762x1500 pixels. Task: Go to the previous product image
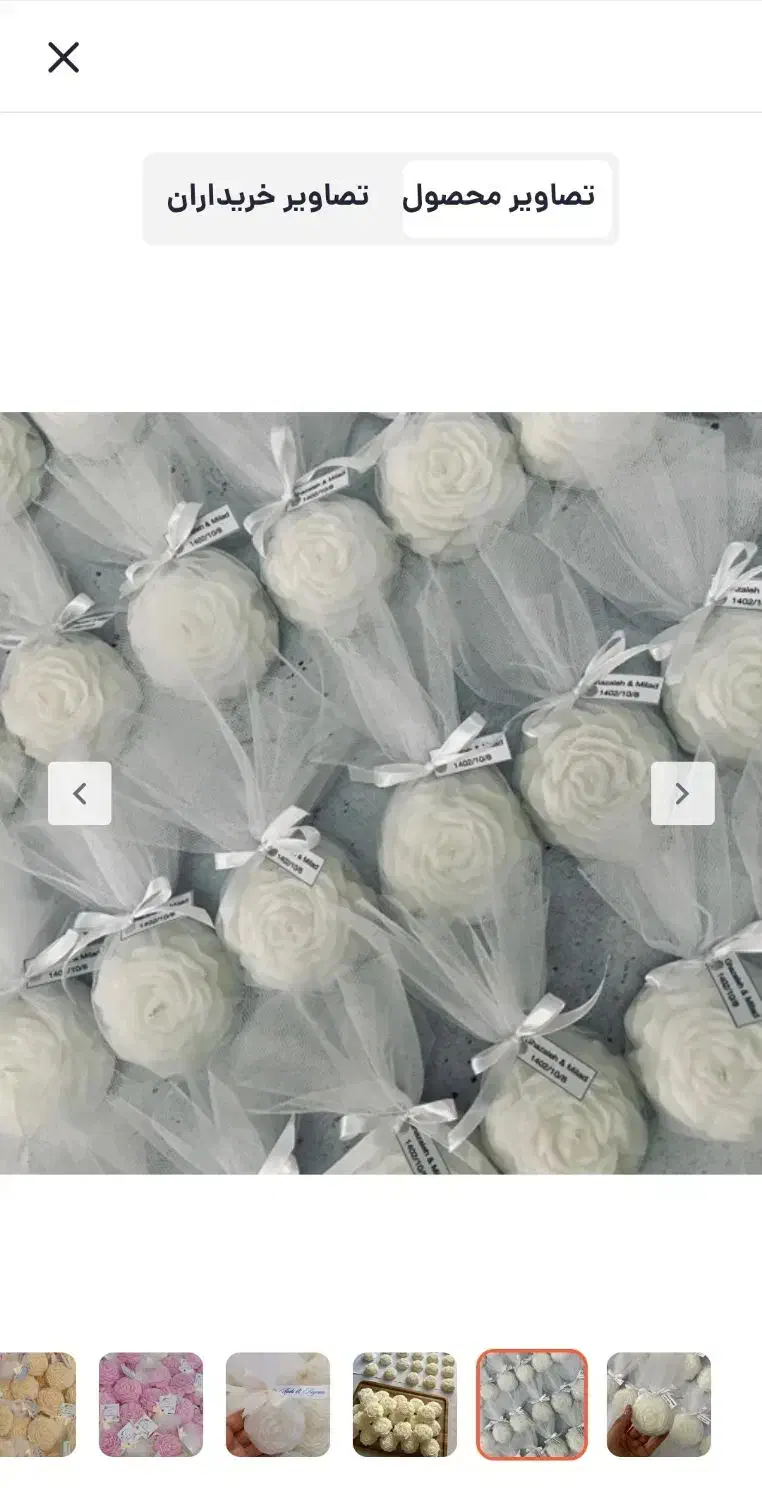pos(80,794)
